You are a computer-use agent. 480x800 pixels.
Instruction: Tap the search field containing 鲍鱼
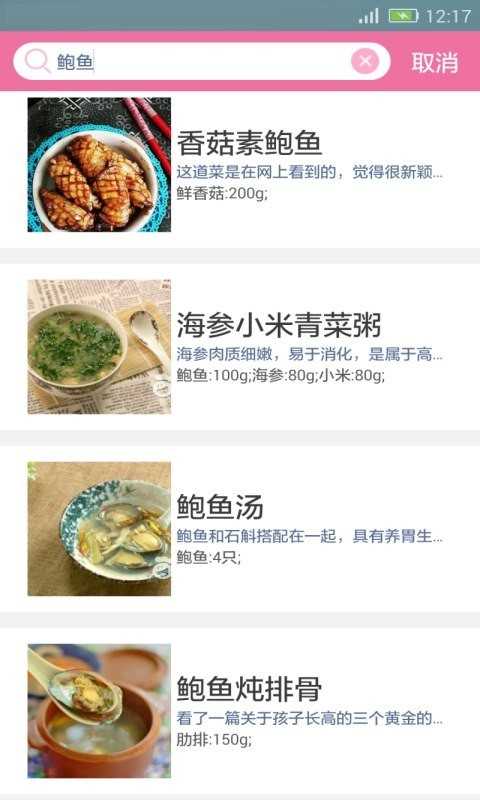coord(201,61)
